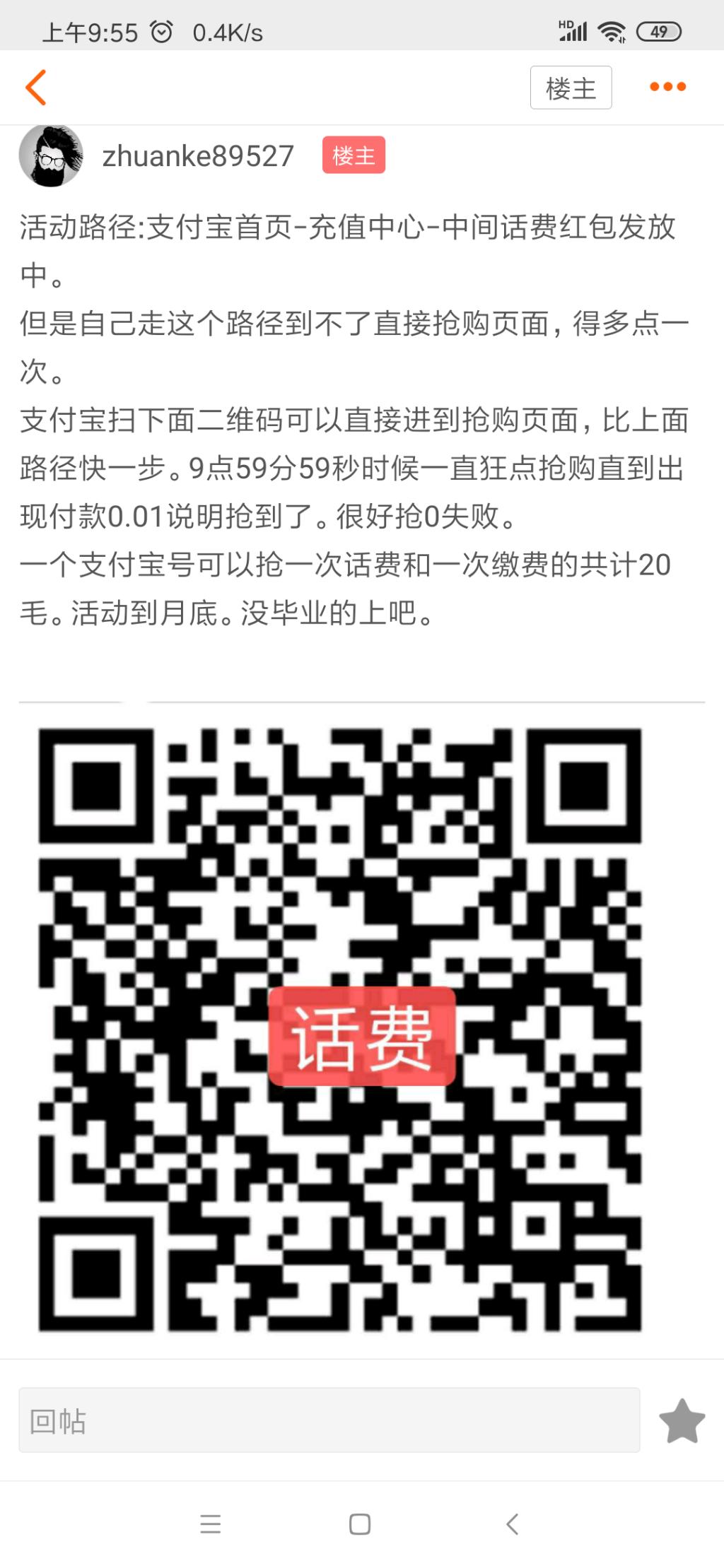Open the three-dot overflow menu
Viewport: 724px width, 1568px height.
click(x=667, y=87)
